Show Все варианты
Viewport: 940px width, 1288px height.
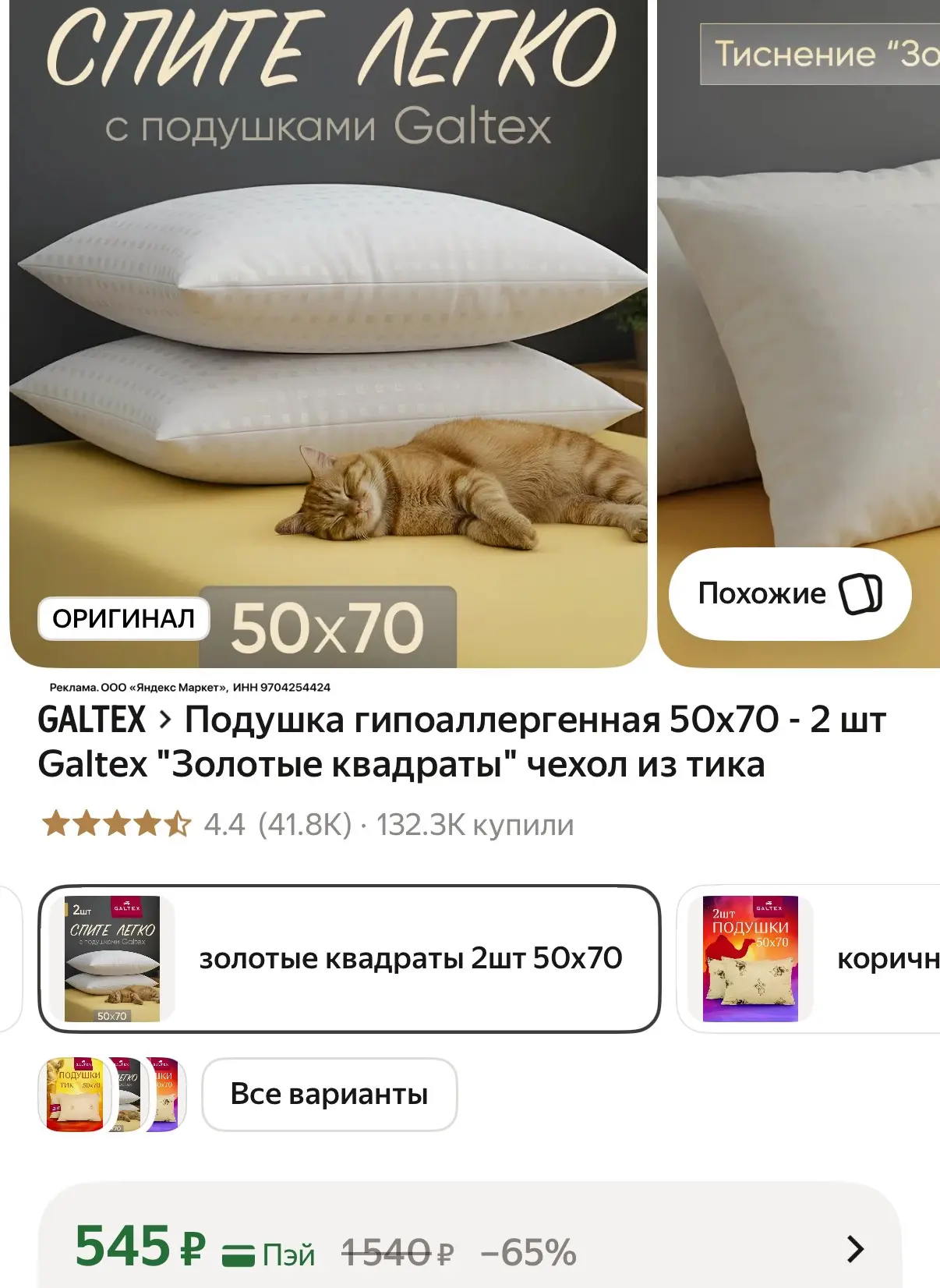pos(329,1094)
